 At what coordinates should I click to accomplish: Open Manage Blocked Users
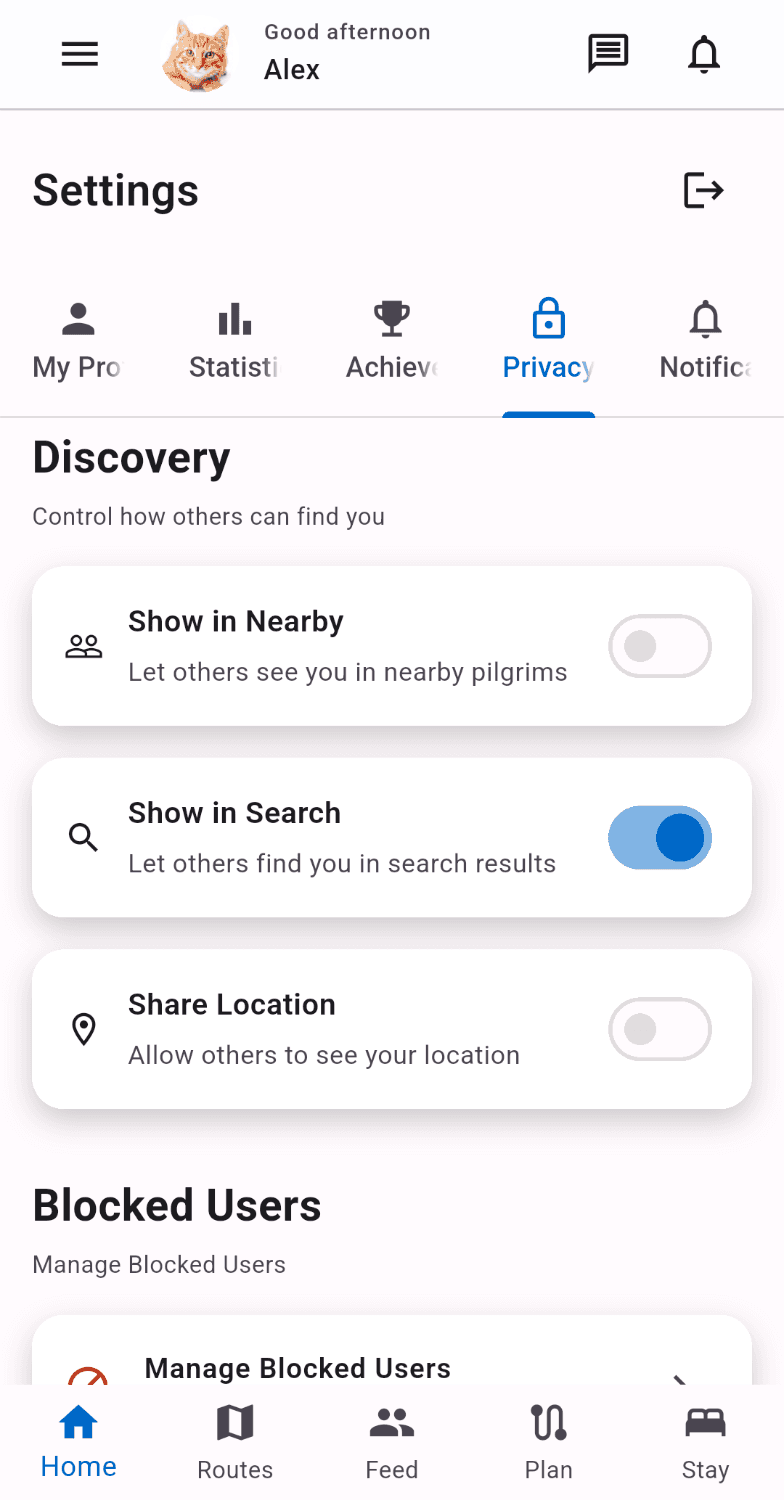tap(392, 1366)
